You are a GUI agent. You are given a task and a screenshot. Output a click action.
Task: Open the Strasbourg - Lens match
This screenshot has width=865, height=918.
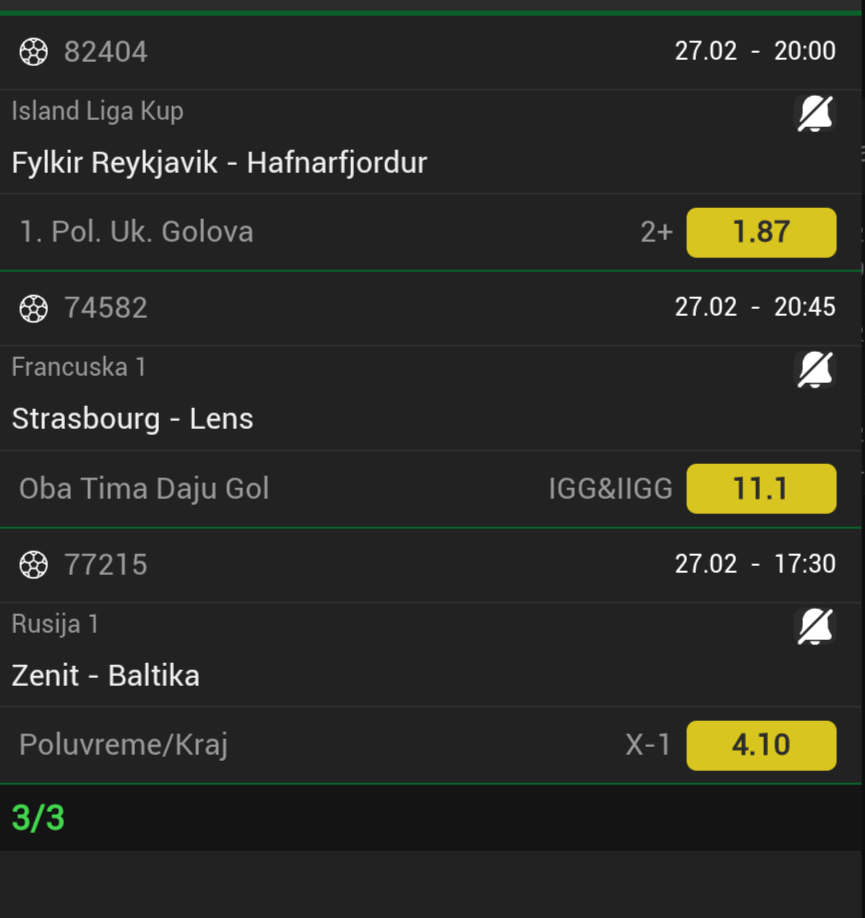coord(132,418)
